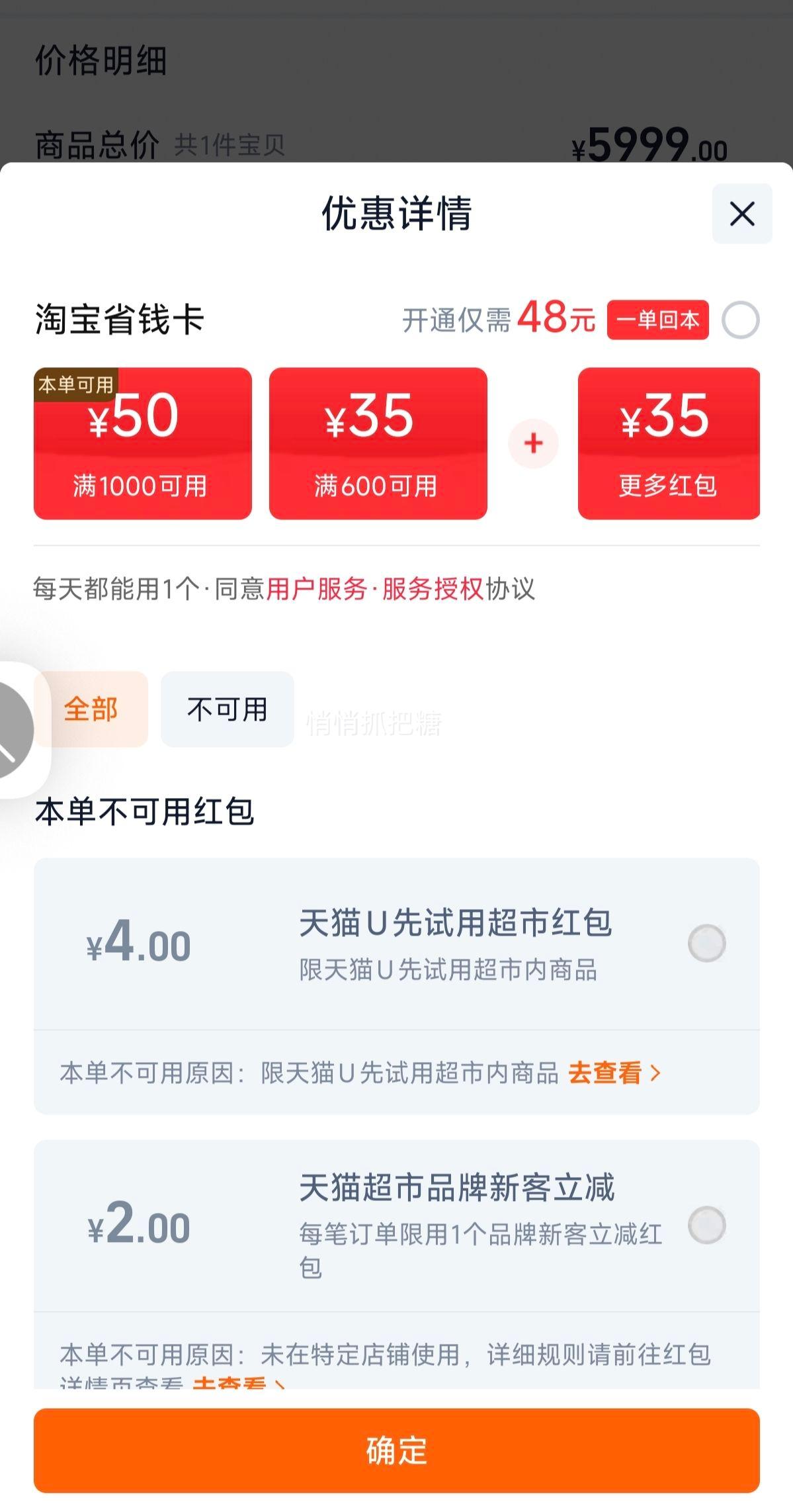This screenshot has height=1512, width=793.
Task: Close the 优惠详情 dialog
Action: [x=741, y=214]
